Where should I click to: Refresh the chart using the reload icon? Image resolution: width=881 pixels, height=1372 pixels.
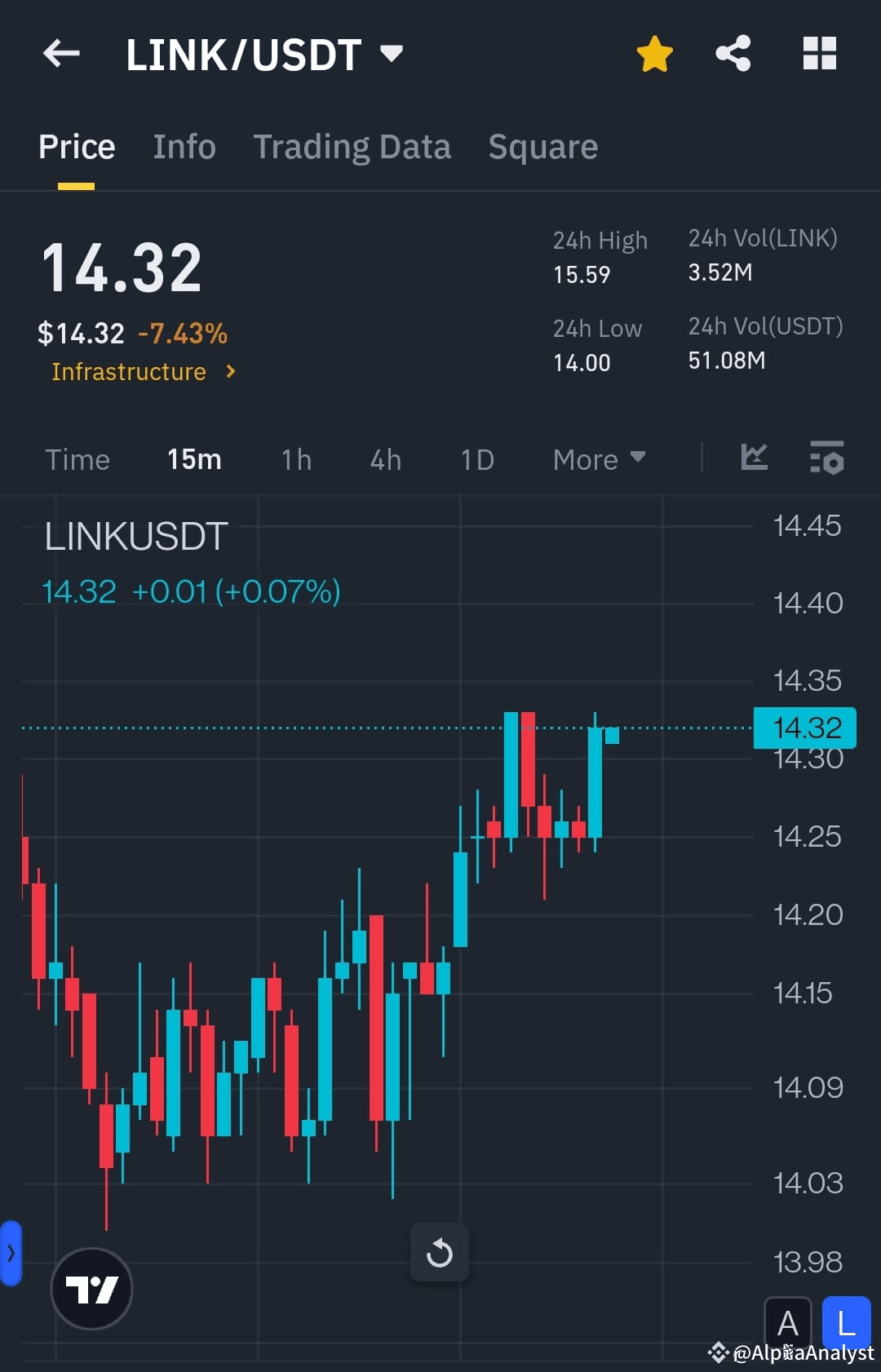coord(440,1254)
